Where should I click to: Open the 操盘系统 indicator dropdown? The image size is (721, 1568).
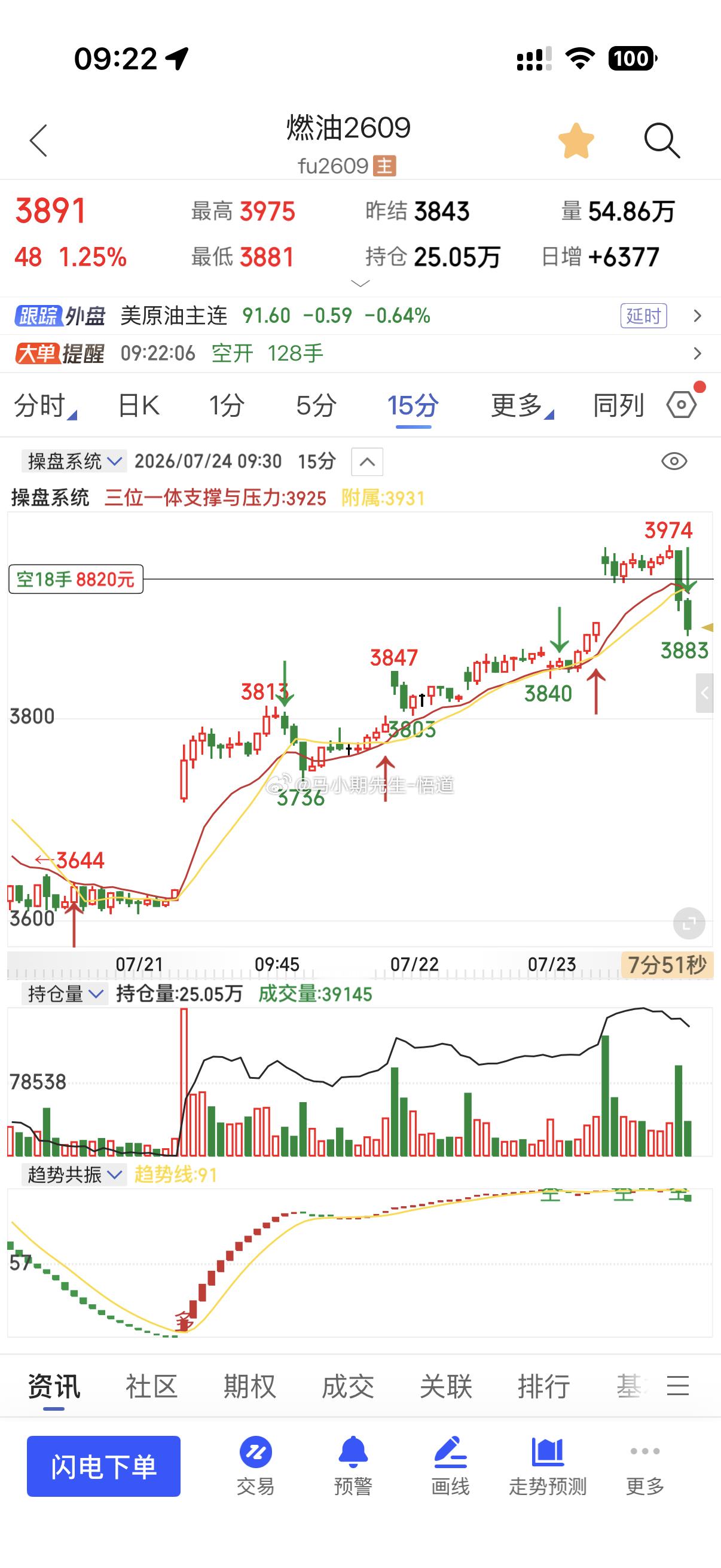[x=74, y=462]
